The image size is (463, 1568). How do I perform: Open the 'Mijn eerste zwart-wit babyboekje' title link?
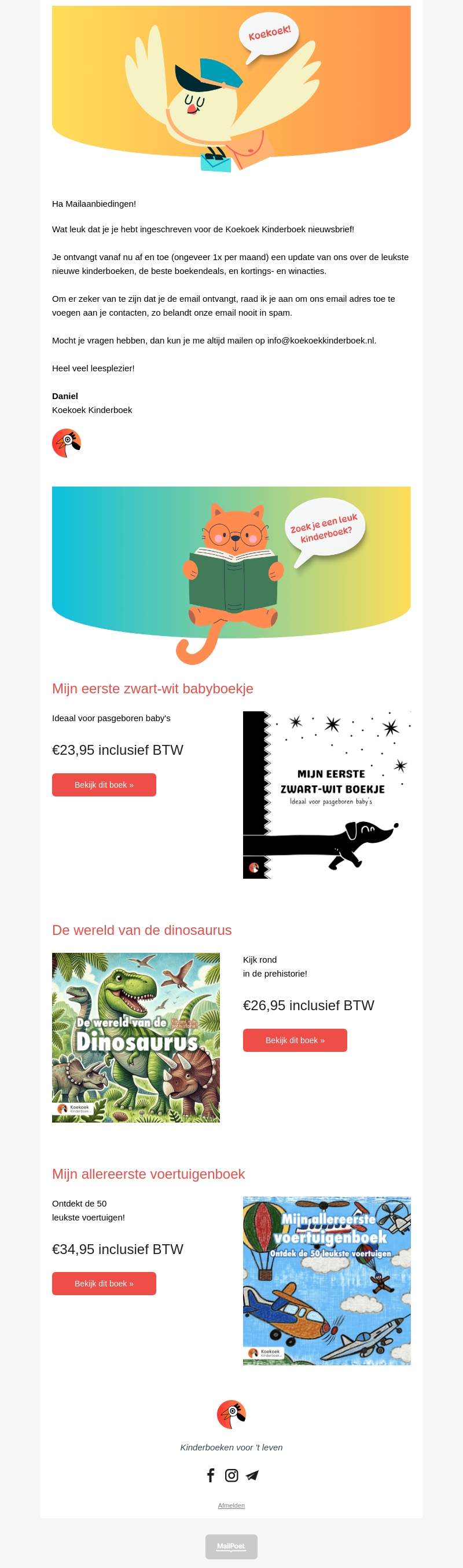(x=152, y=689)
